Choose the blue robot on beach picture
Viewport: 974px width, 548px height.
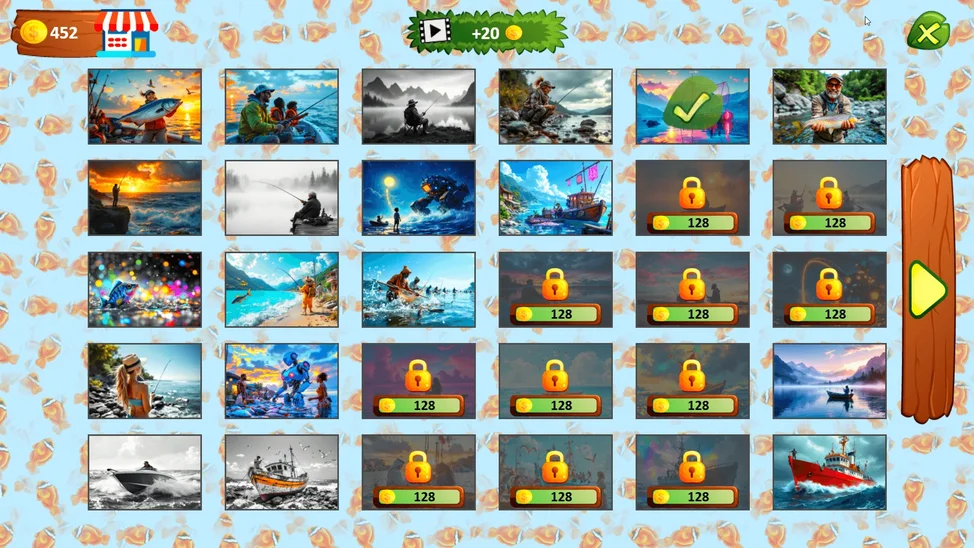(x=281, y=381)
